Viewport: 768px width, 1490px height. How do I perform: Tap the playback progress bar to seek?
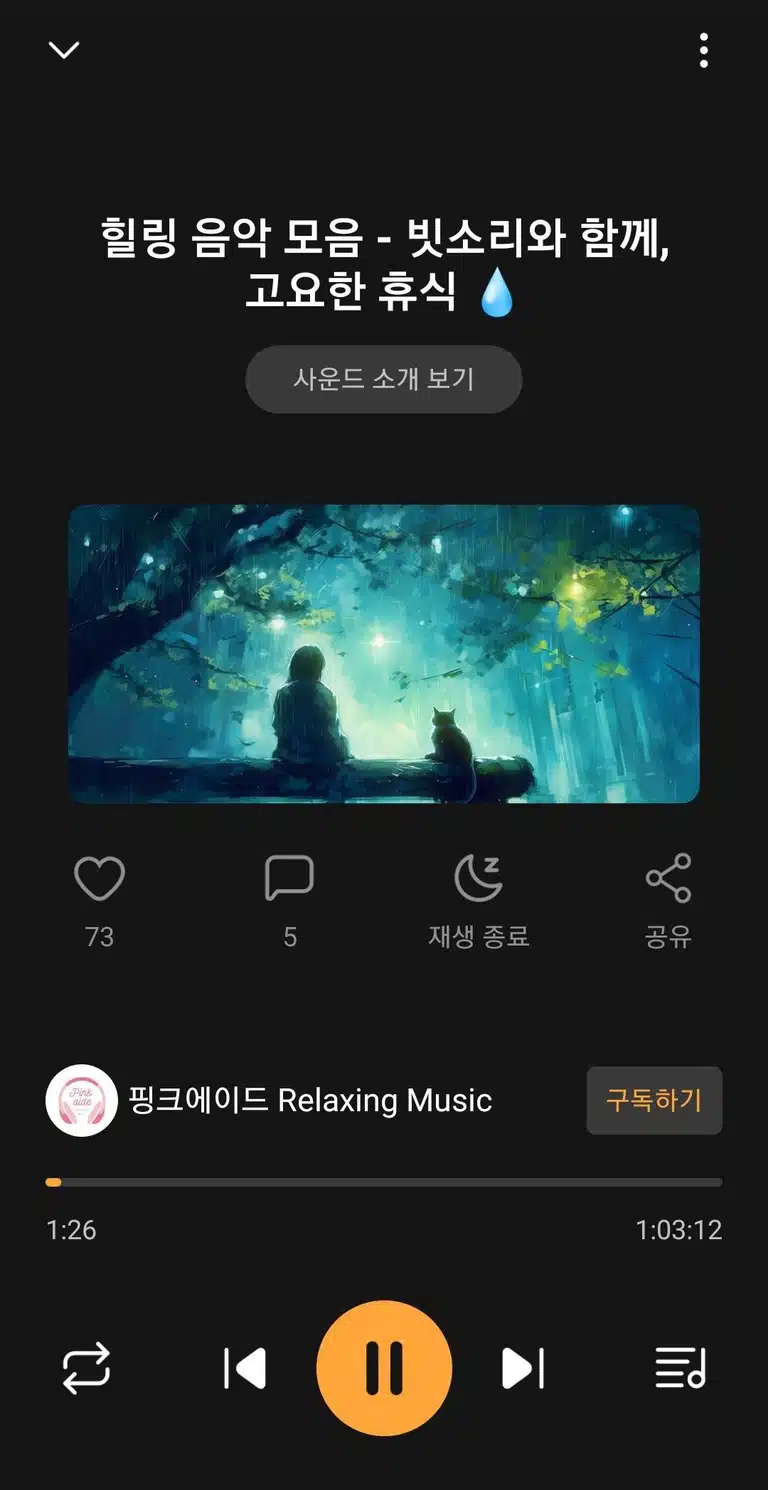pyautogui.click(x=384, y=1182)
